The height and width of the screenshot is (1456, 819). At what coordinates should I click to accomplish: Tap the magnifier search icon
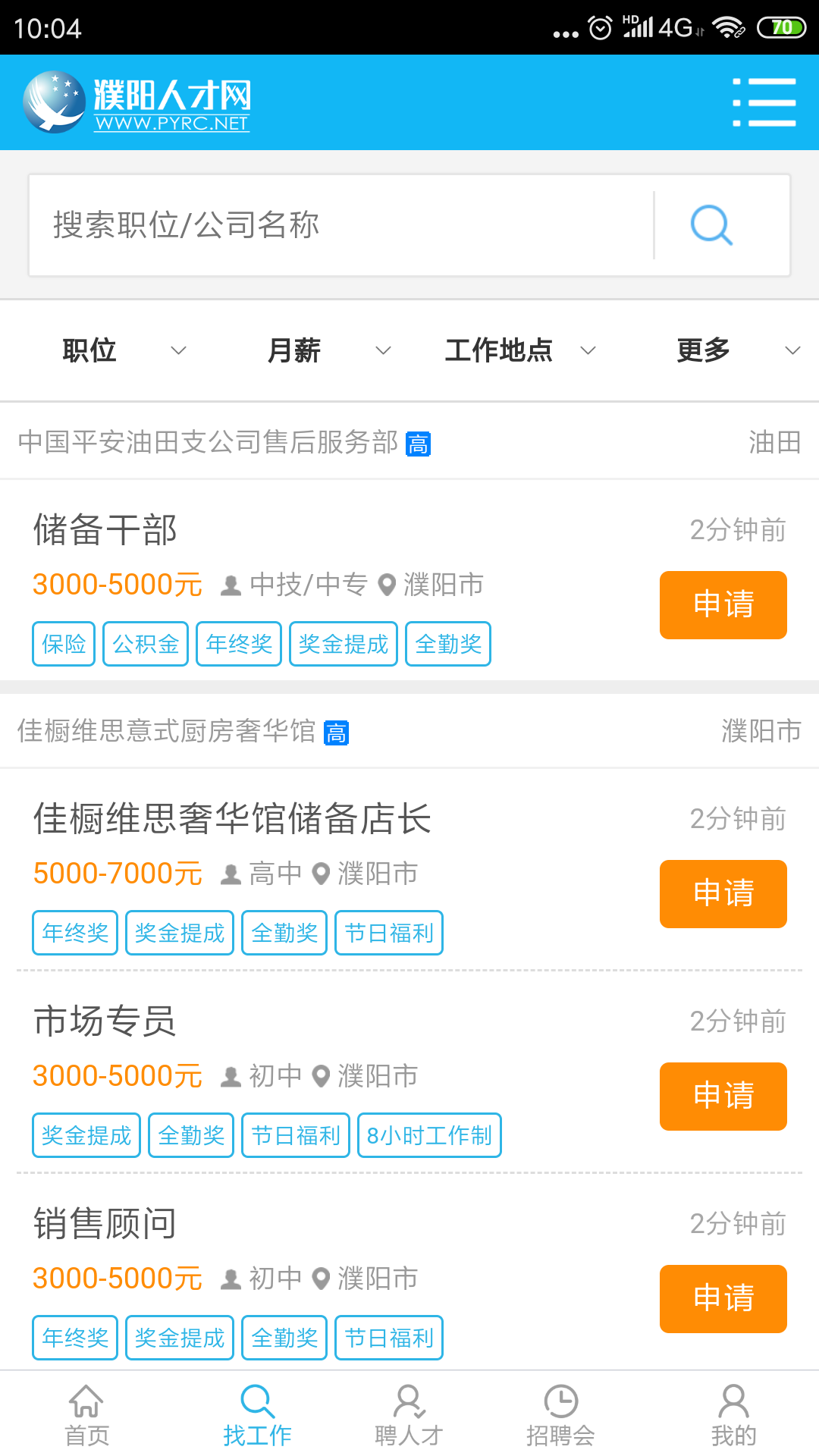point(711,225)
